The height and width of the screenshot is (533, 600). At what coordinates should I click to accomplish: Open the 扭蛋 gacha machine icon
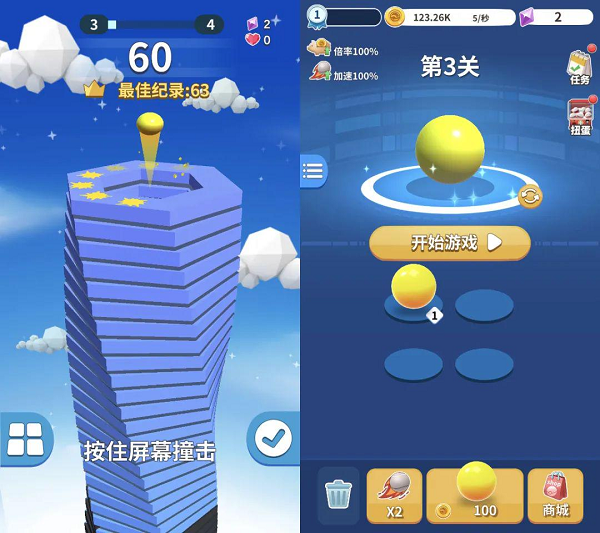(x=580, y=116)
